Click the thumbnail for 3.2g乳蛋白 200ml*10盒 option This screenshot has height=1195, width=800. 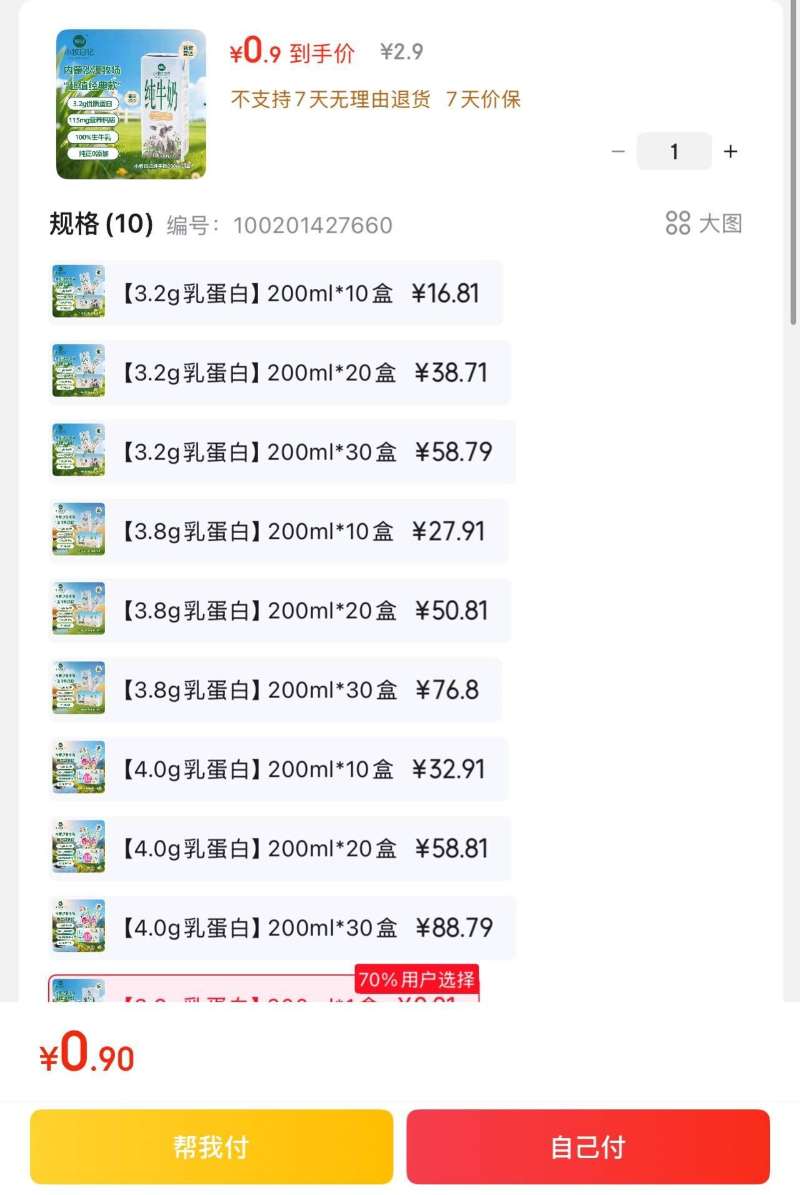click(x=79, y=292)
